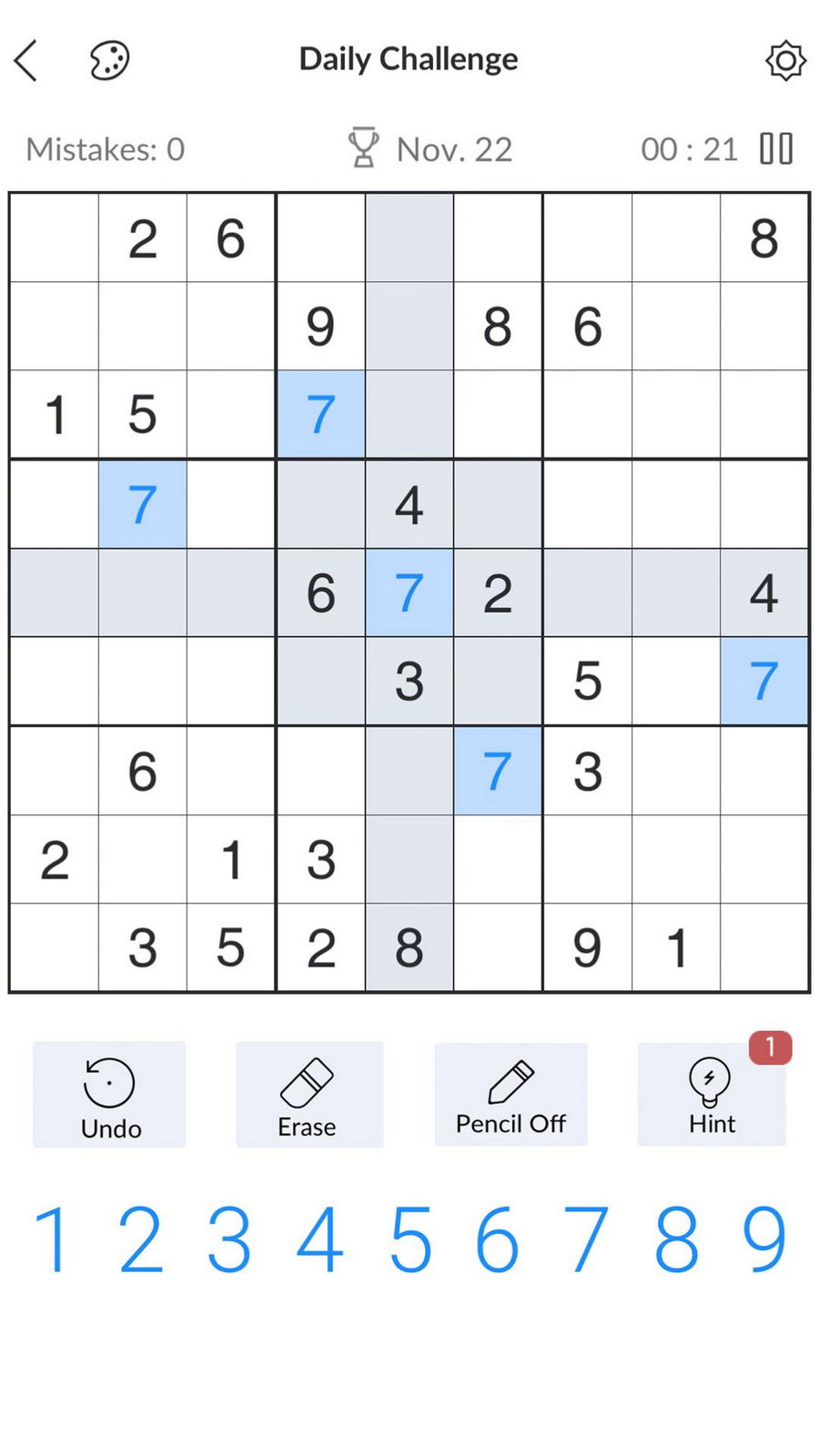Tap the hint counter badge showing 1
This screenshot has height=1456, width=819.
(770, 1047)
